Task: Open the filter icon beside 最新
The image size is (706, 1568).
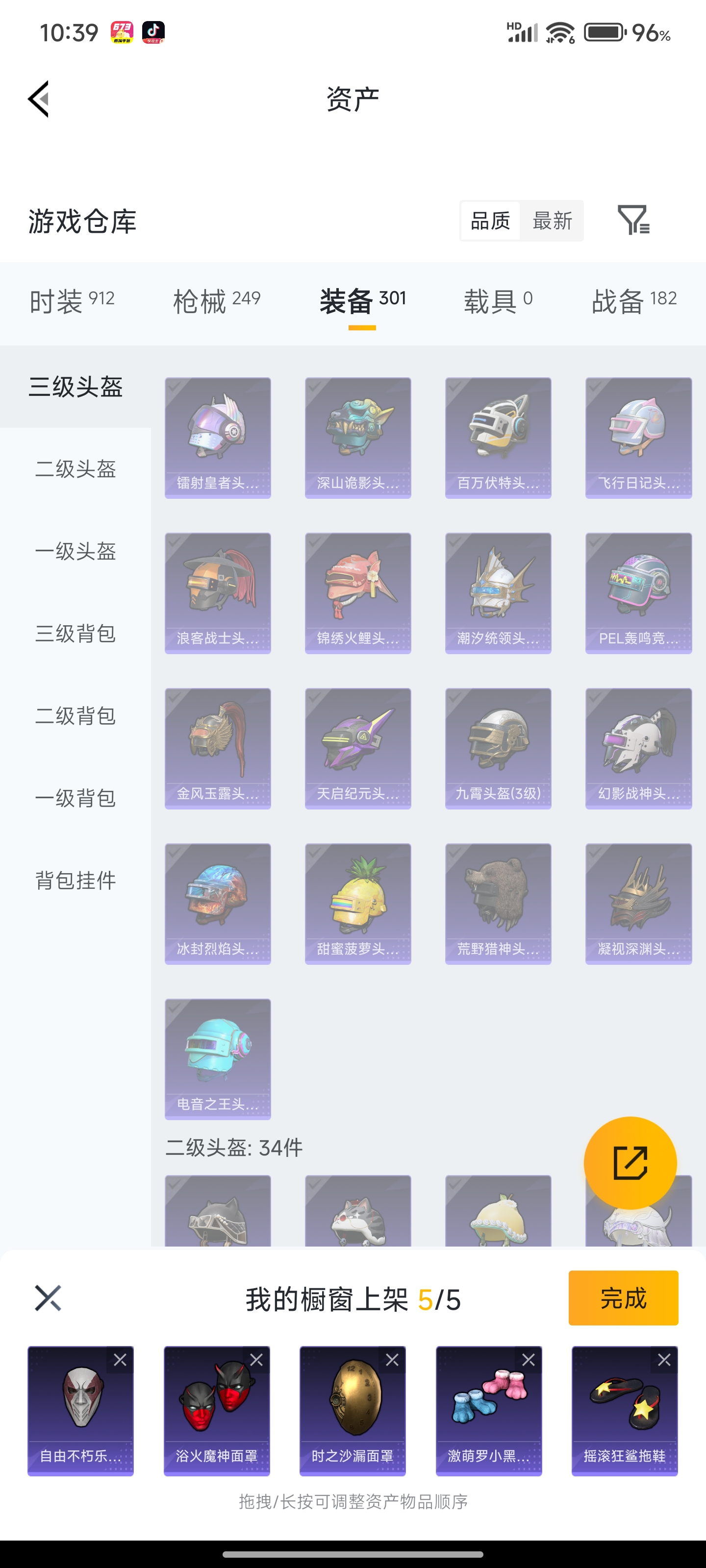Action: 633,220
